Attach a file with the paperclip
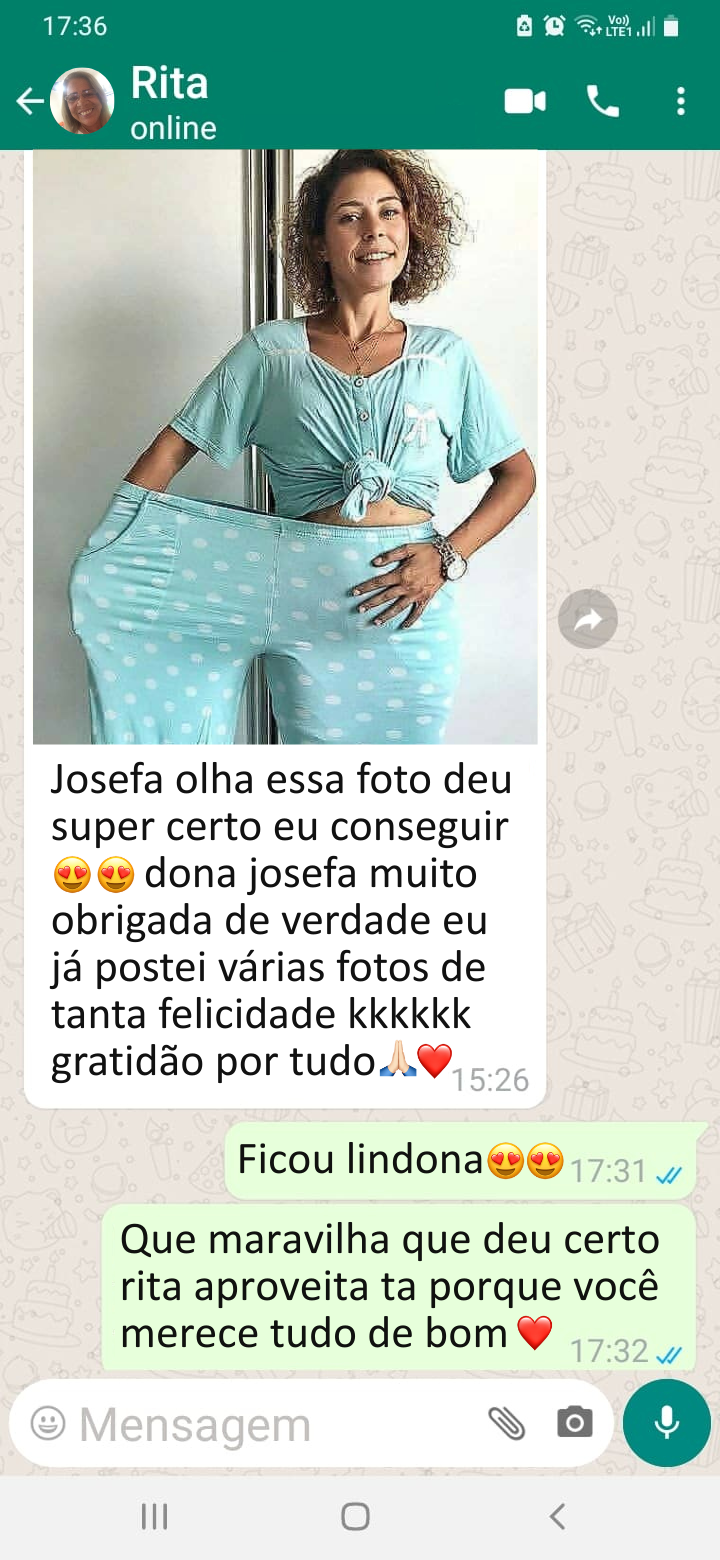 (506, 1423)
